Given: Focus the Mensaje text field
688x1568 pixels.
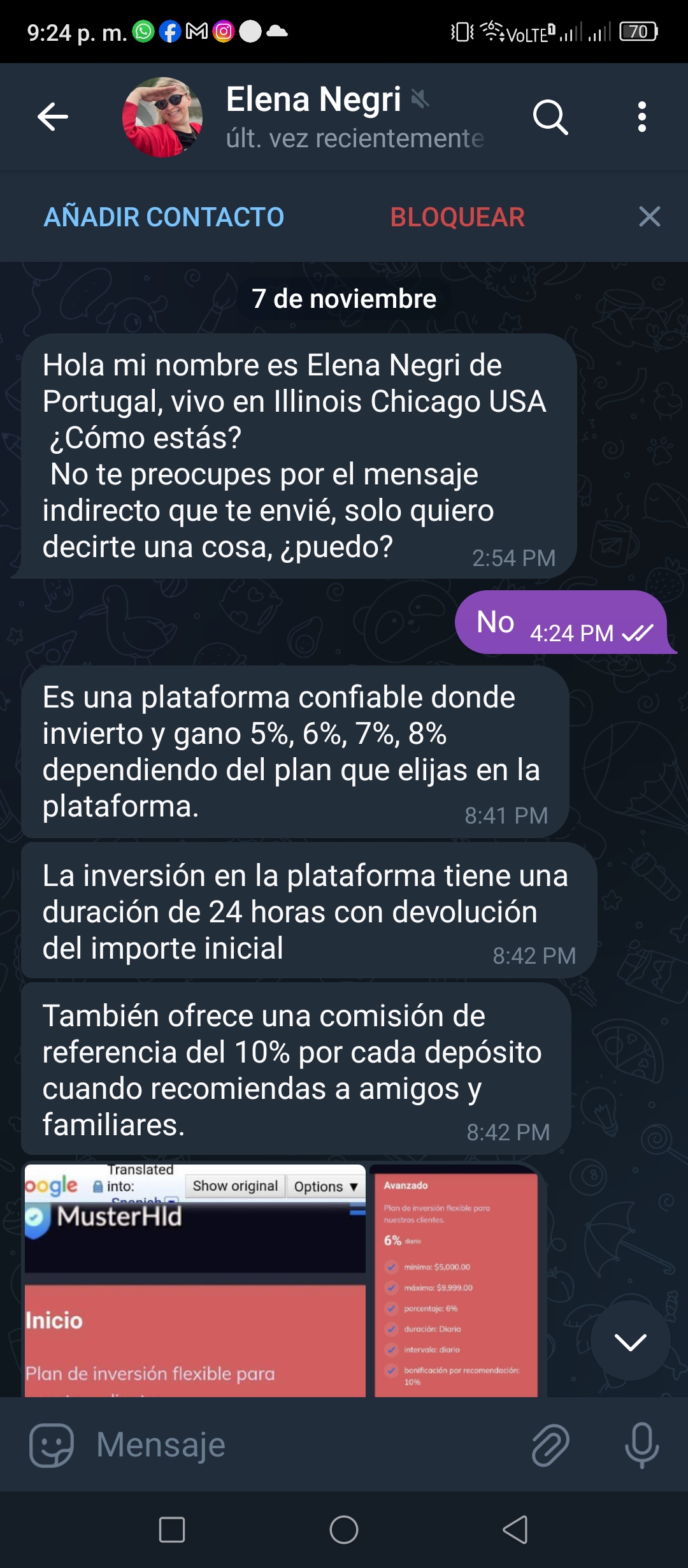Looking at the screenshot, I should 306,1445.
